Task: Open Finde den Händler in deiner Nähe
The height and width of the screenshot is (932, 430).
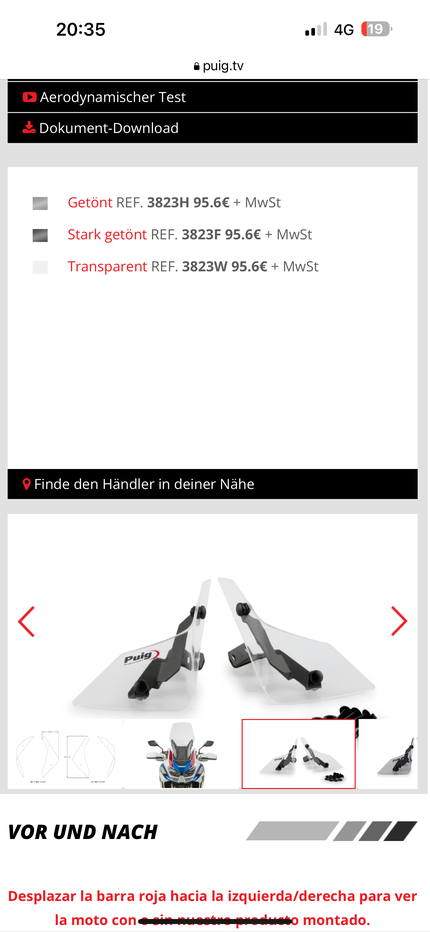Action: coord(212,484)
